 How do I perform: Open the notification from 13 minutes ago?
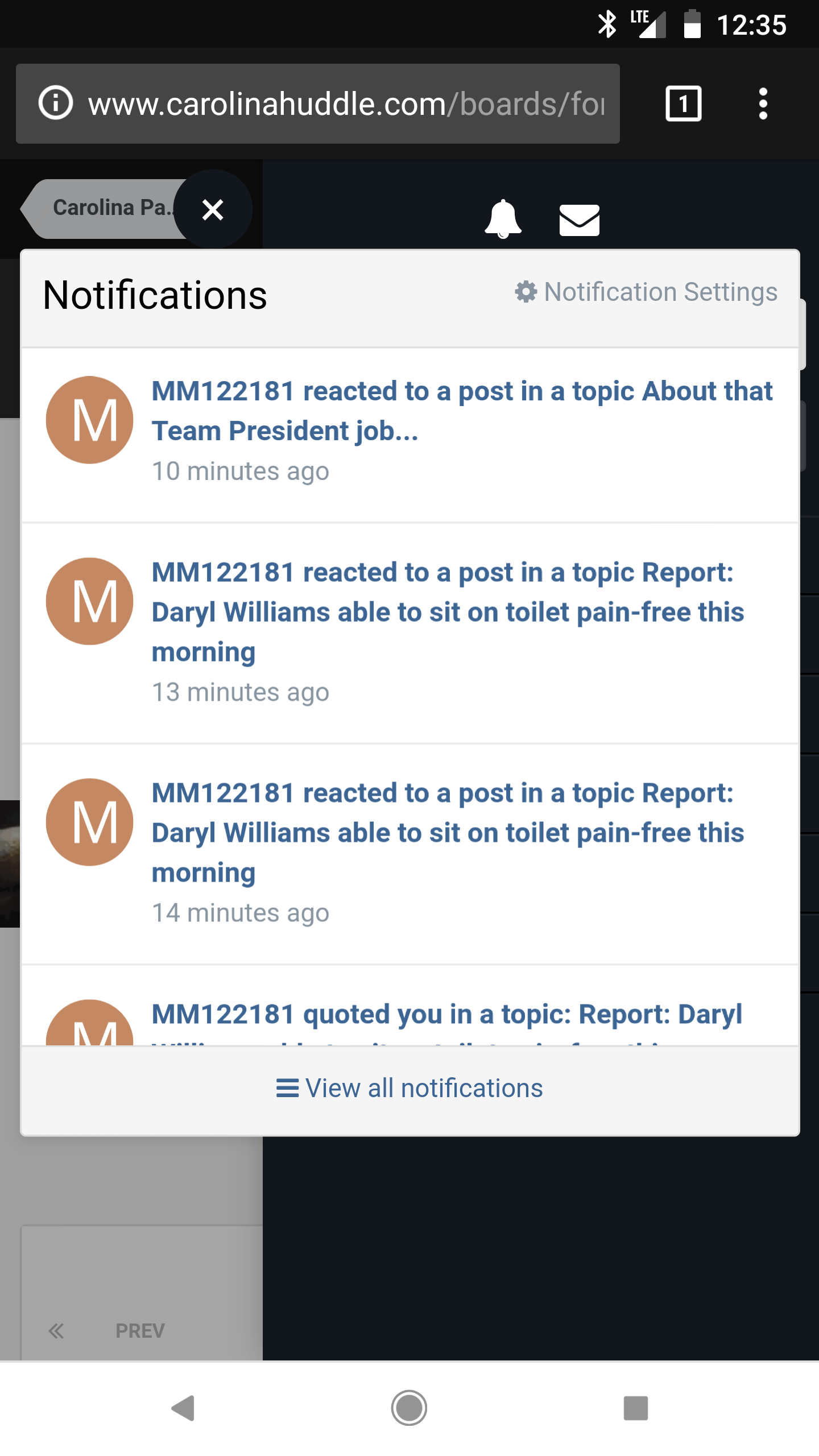click(410, 633)
